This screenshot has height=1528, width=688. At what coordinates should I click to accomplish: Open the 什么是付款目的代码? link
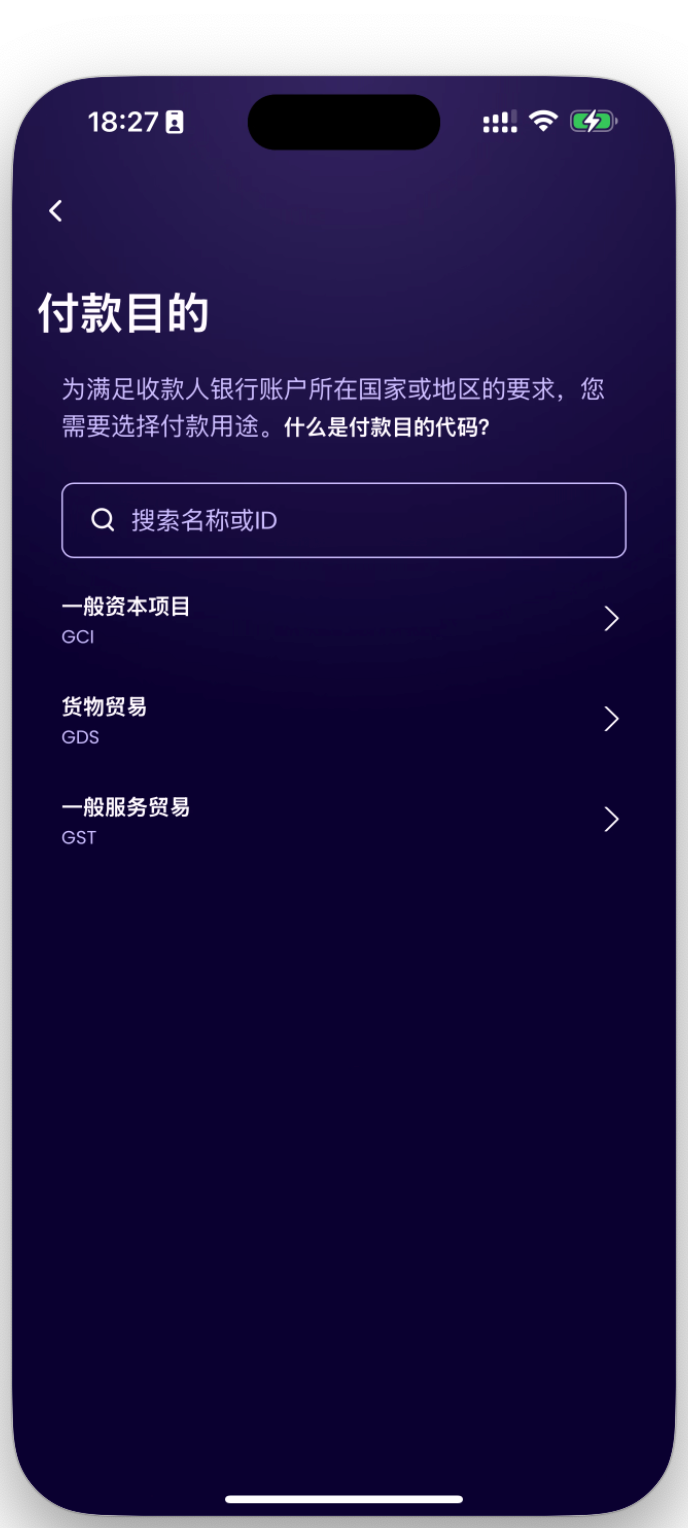click(x=386, y=428)
